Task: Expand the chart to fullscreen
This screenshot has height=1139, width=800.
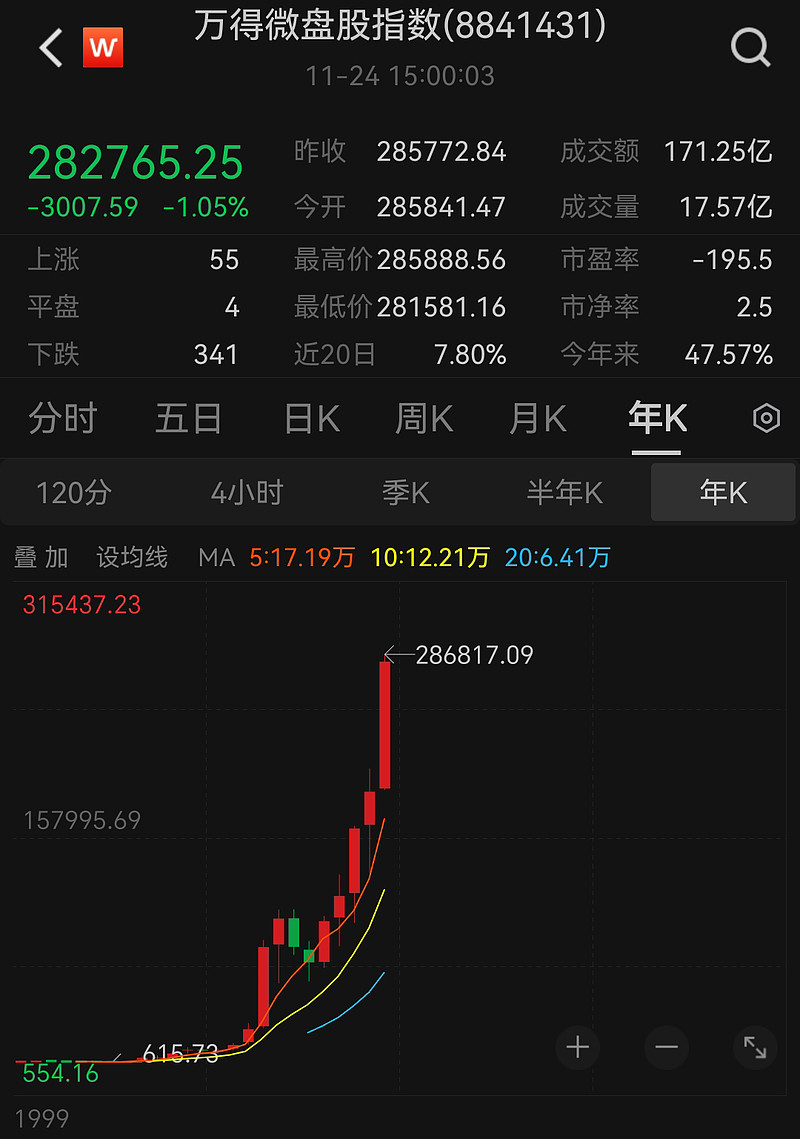Action: [x=755, y=1047]
